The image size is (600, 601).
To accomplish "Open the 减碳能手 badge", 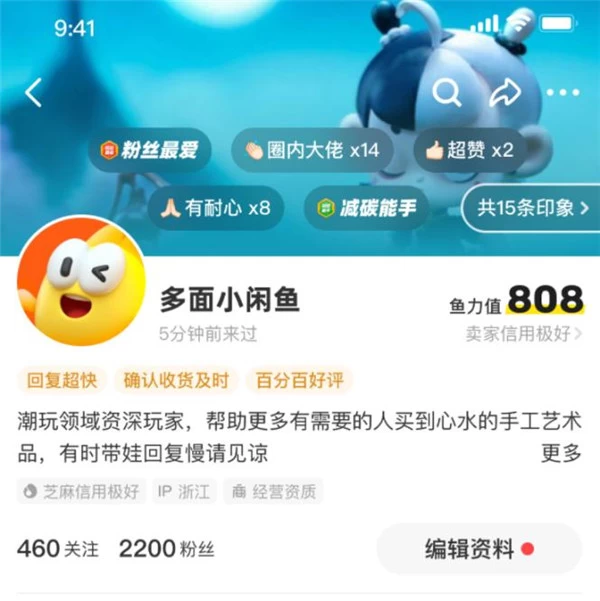I will [366, 208].
